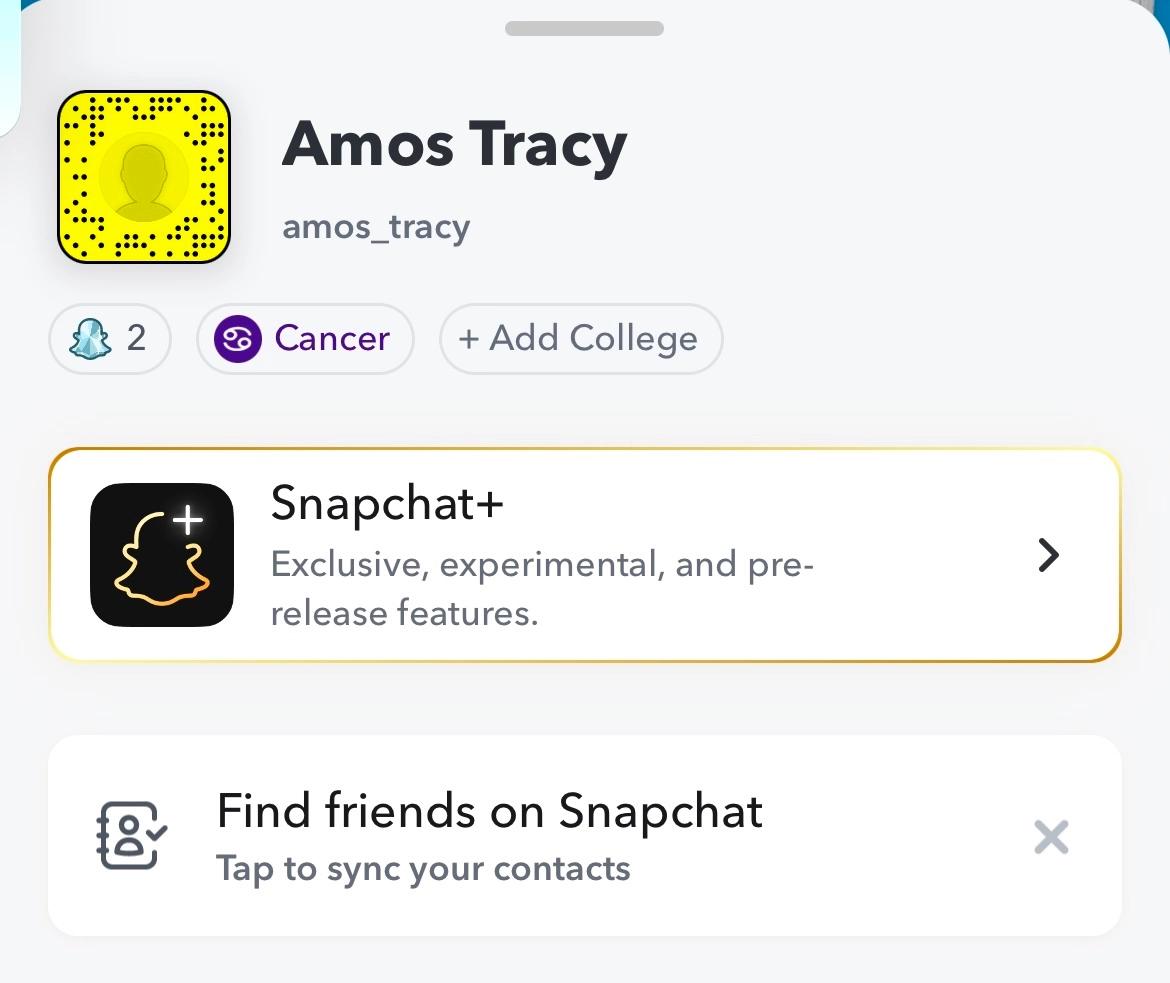
Task: Tap Find friends on Snapchat to sync contacts
Action: [x=490, y=836]
